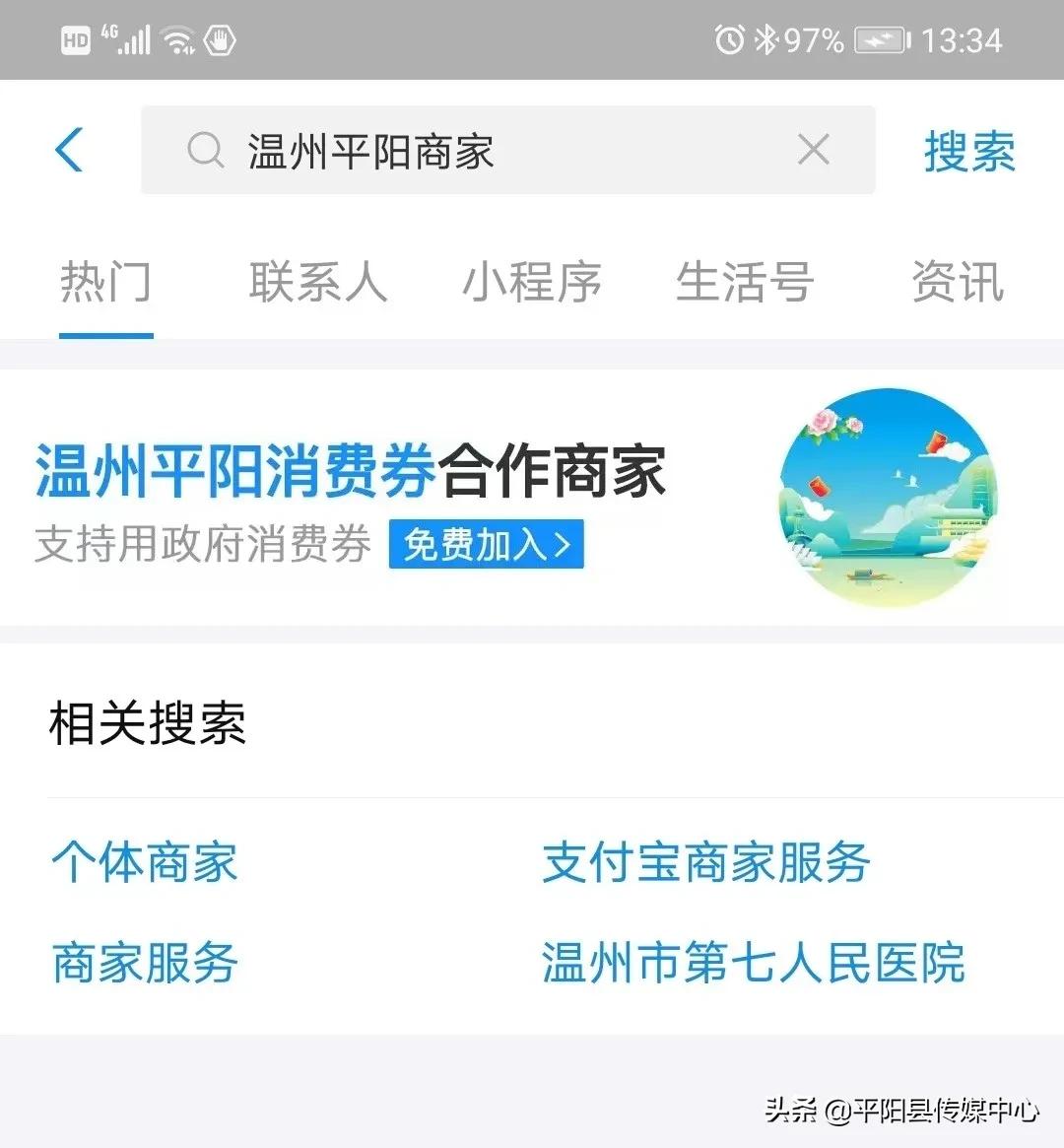Open the 个体商家 related search link

pyautogui.click(x=143, y=862)
